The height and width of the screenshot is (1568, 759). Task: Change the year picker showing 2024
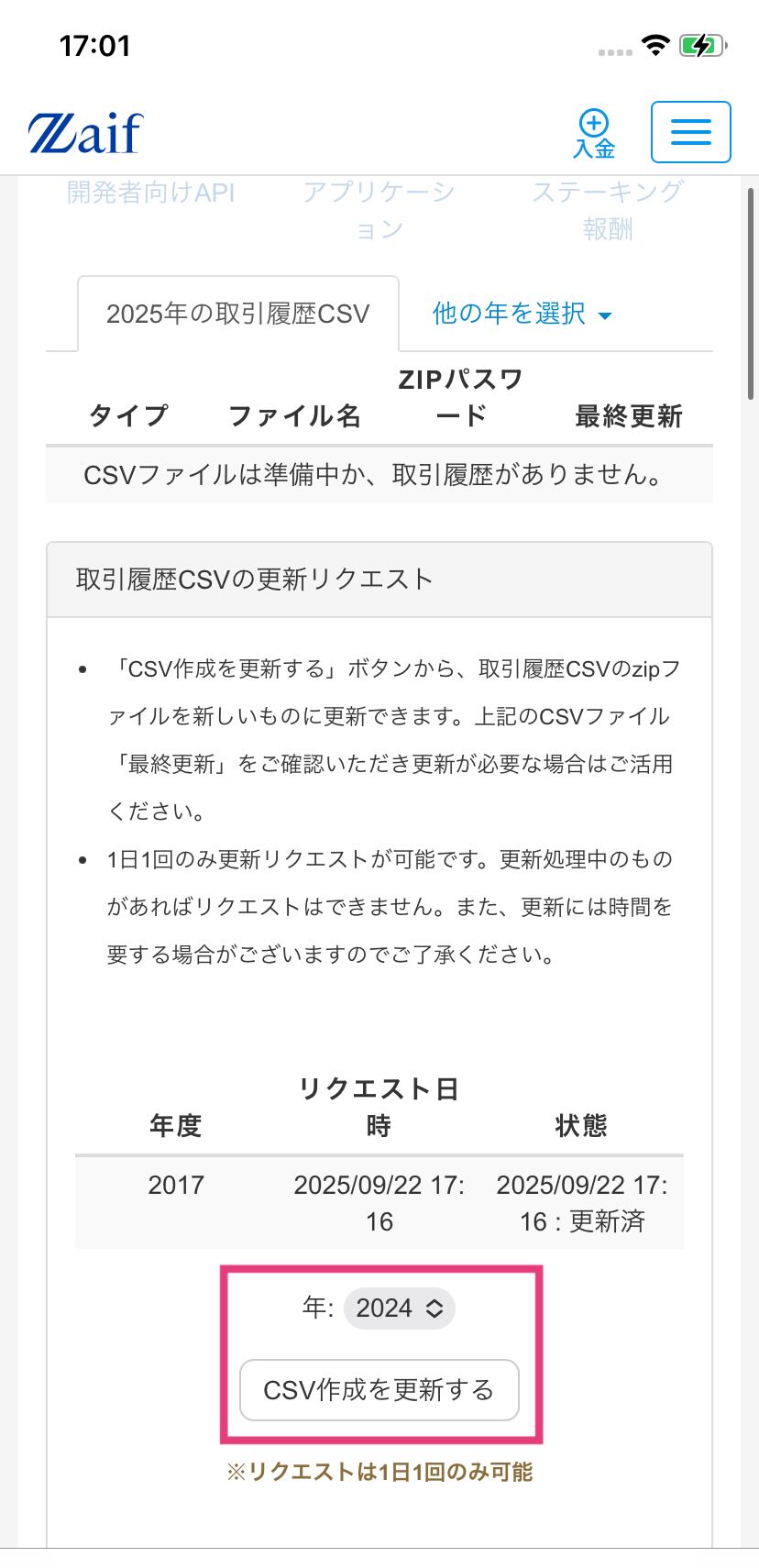[x=399, y=1308]
